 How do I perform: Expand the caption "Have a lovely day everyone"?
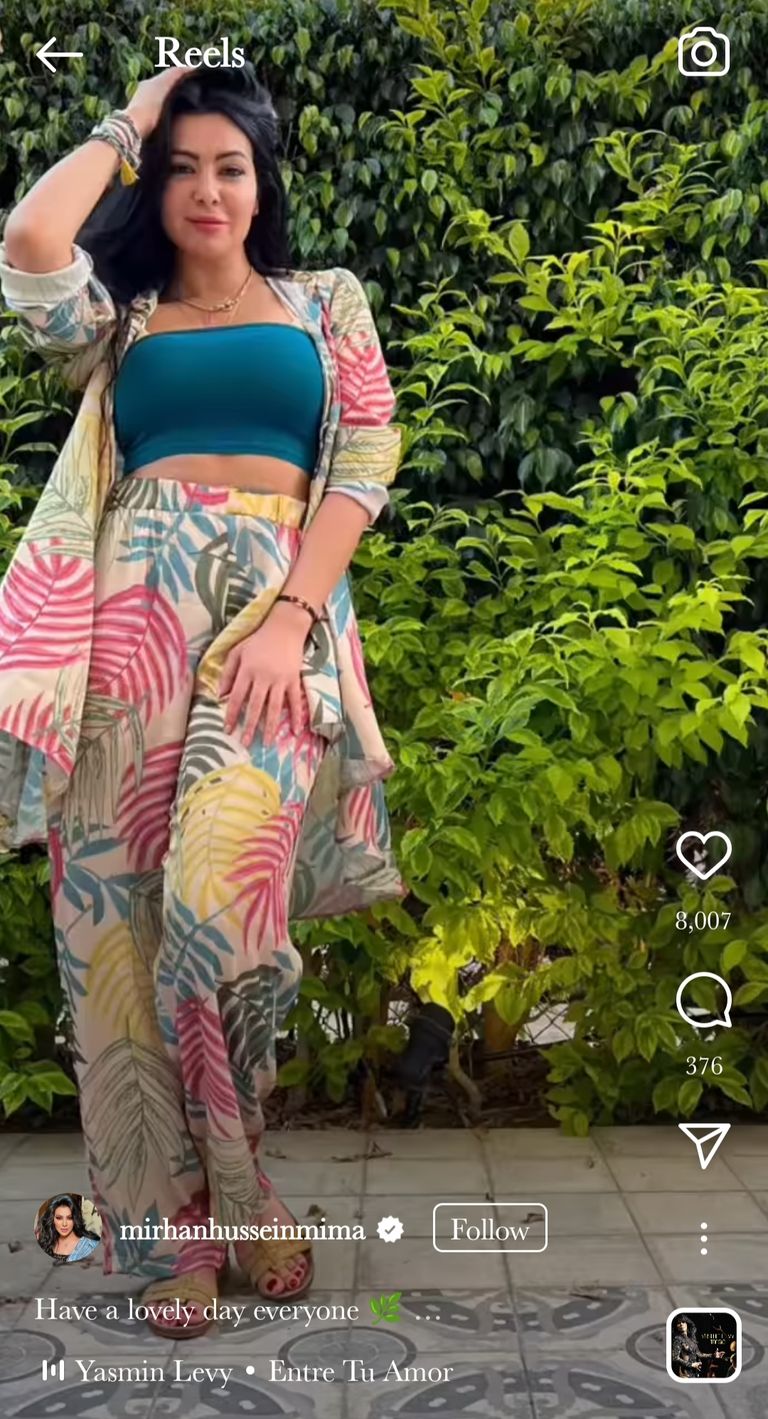coord(427,1310)
